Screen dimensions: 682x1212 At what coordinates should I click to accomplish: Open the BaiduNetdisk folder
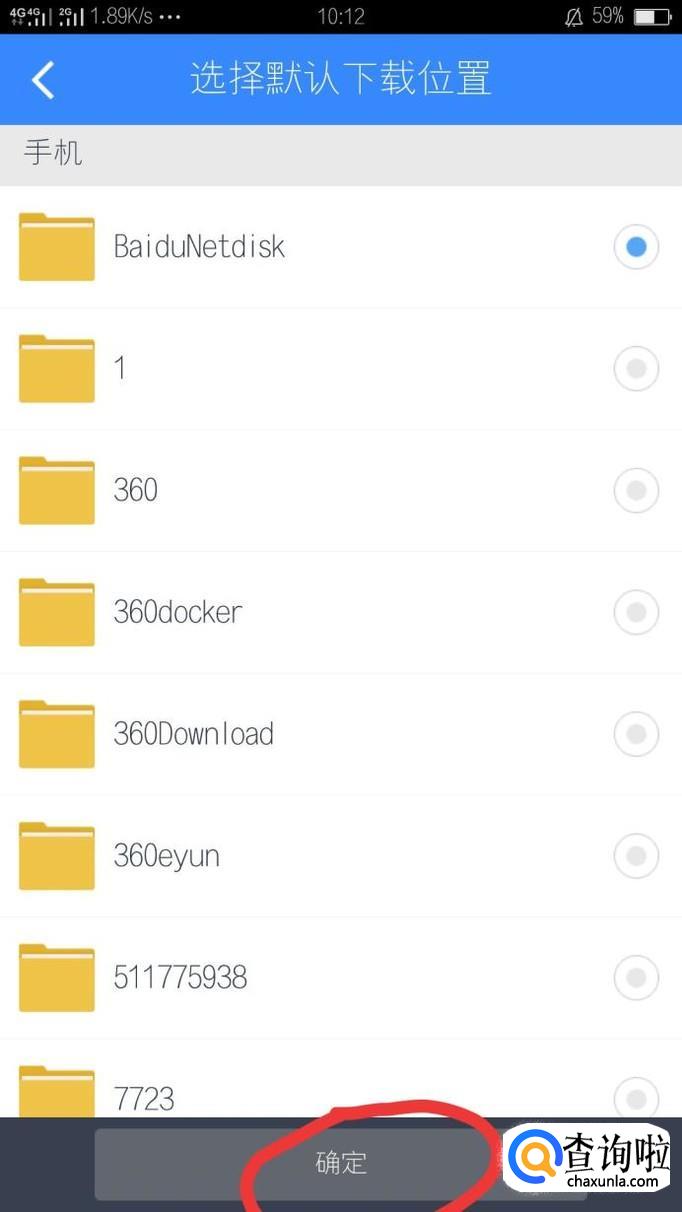(x=200, y=246)
